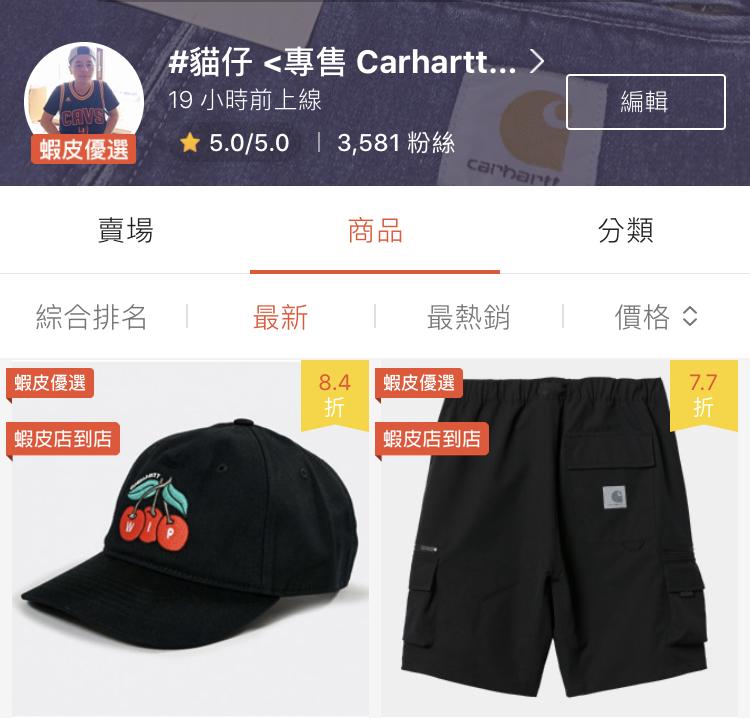Image resolution: width=750 pixels, height=718 pixels.
Task: Switch to the 賣場 tab
Action: [x=125, y=231]
